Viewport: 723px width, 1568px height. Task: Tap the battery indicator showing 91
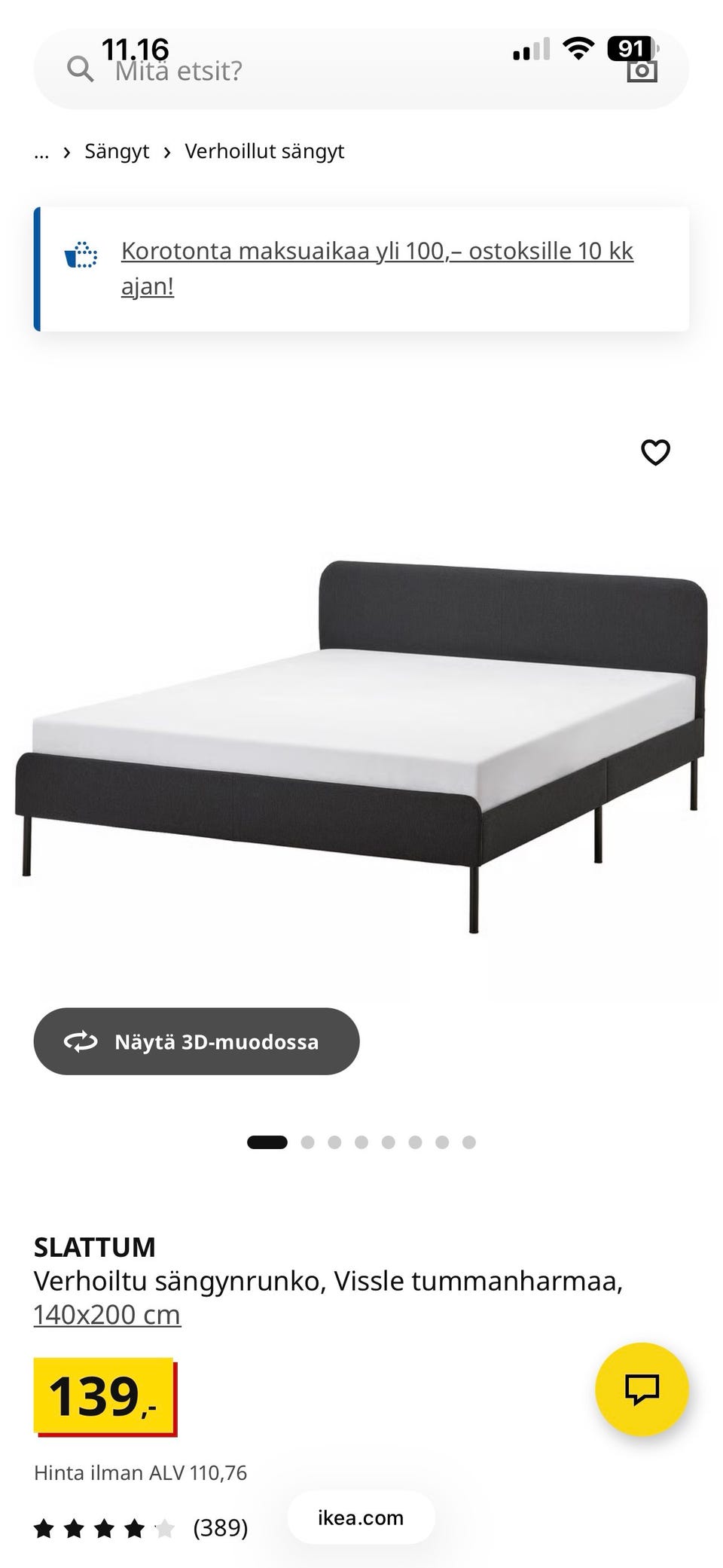point(631,47)
